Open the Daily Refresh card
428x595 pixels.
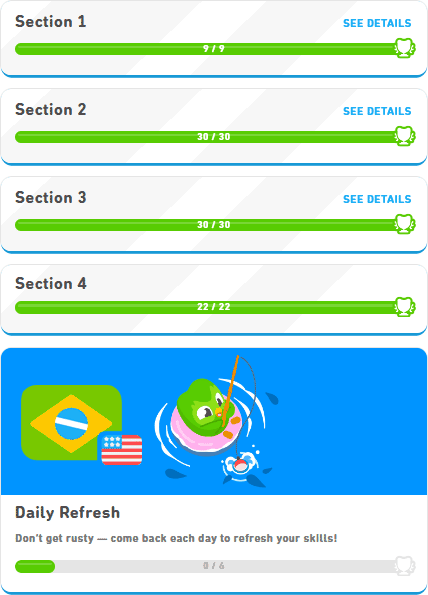(x=214, y=471)
